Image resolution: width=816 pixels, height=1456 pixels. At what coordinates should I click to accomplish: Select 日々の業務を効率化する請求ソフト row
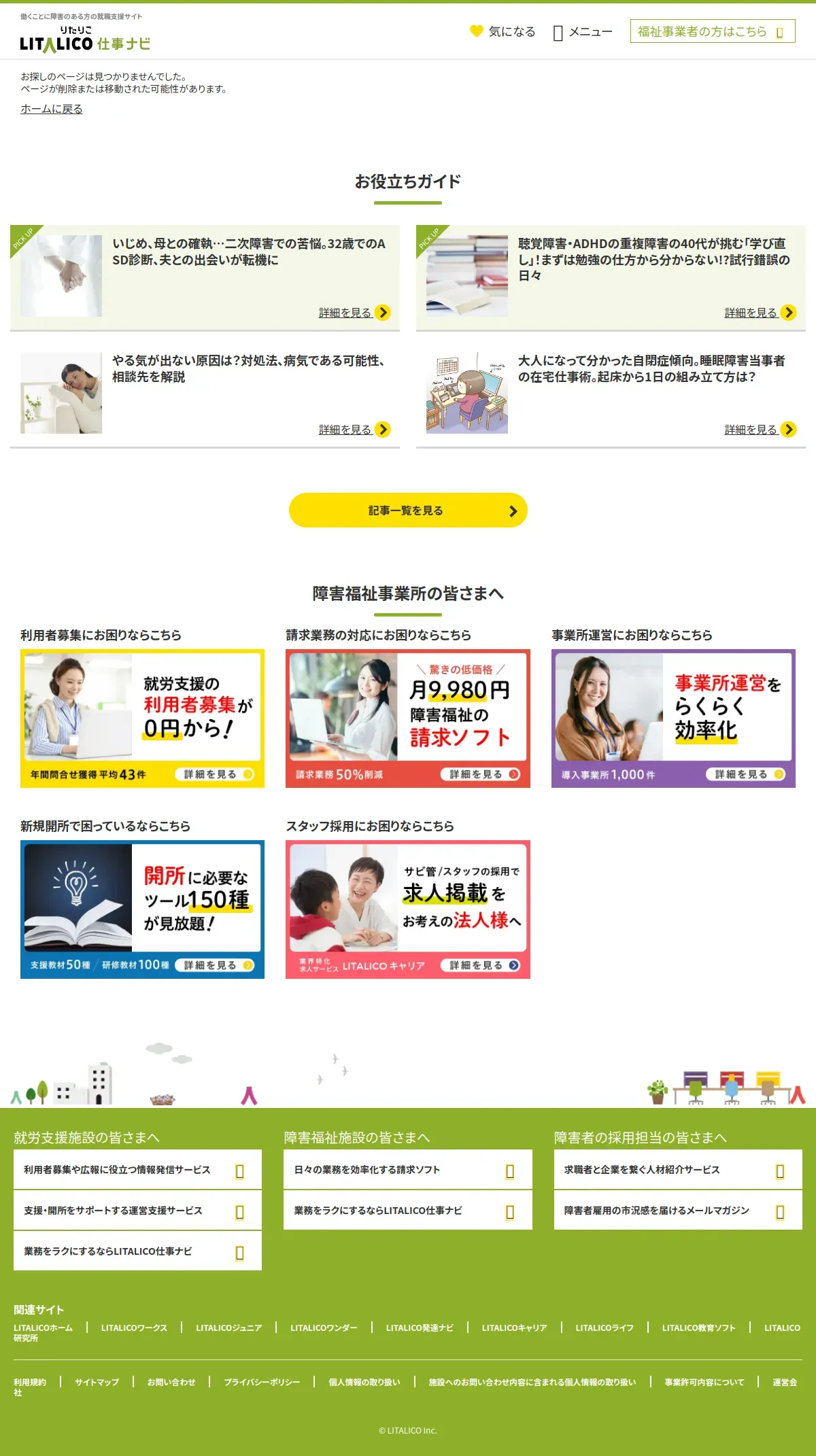408,1170
